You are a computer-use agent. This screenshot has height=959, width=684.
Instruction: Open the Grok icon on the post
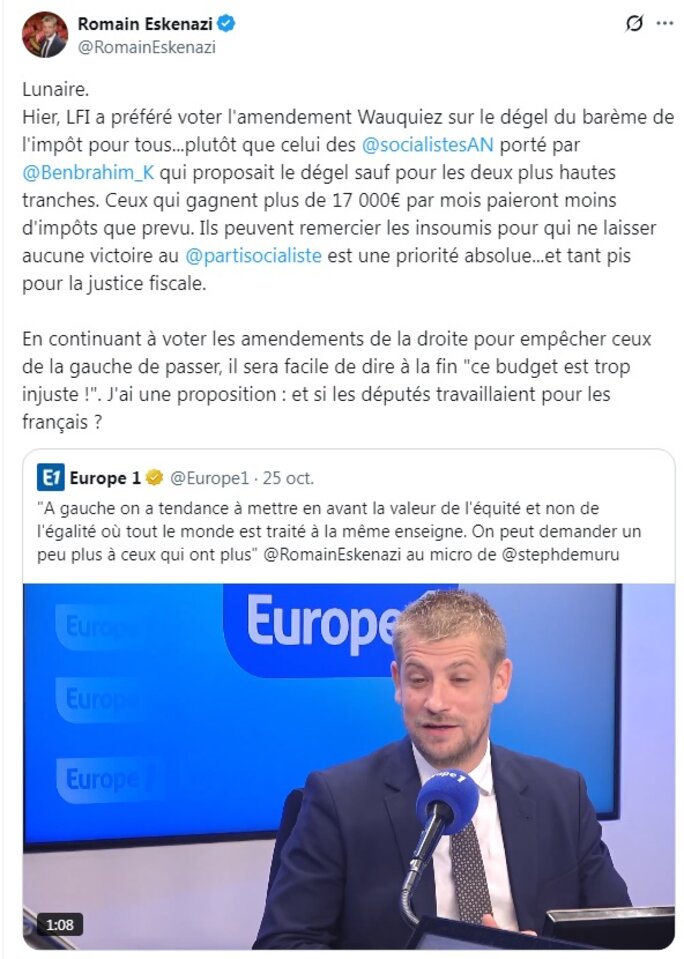pos(633,24)
